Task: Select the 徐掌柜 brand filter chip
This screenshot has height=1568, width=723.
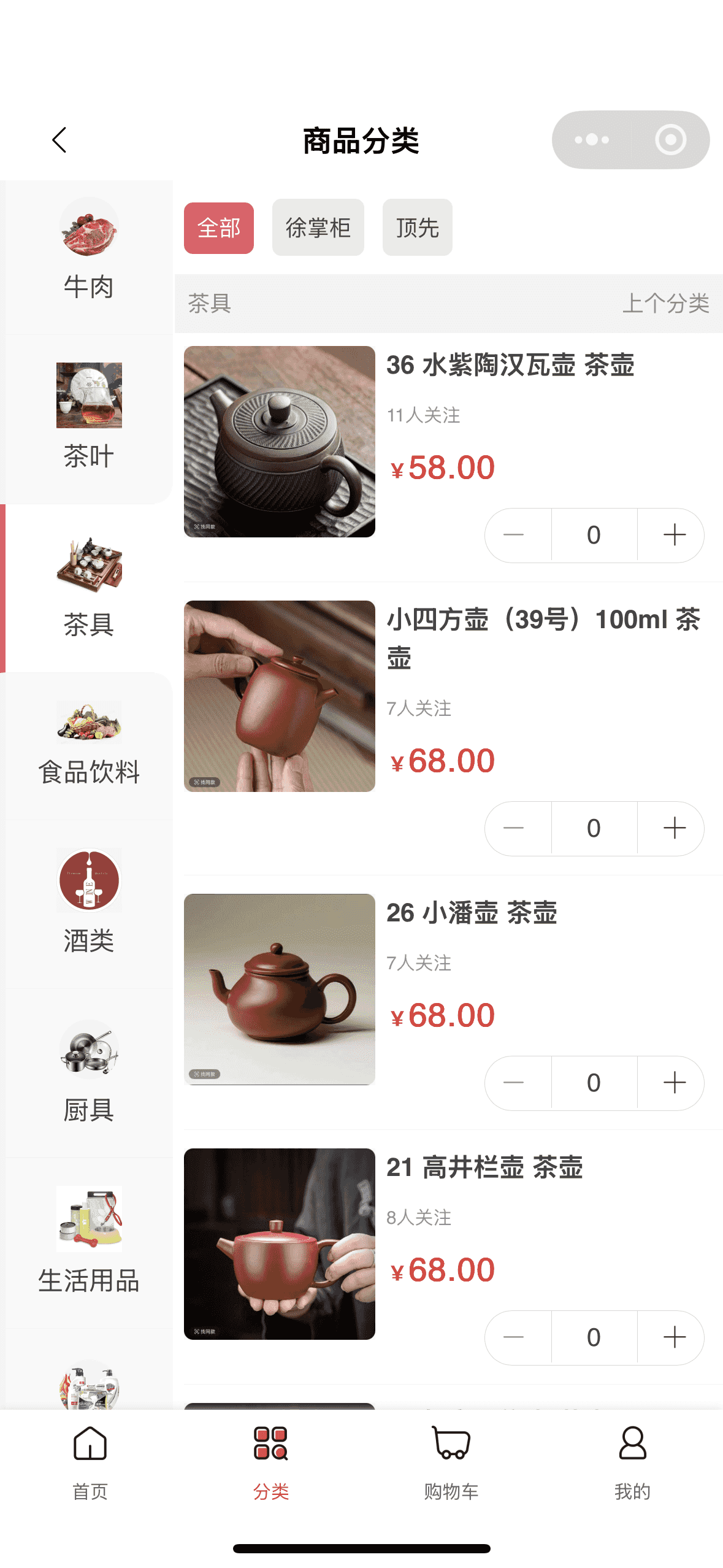Action: [318, 228]
